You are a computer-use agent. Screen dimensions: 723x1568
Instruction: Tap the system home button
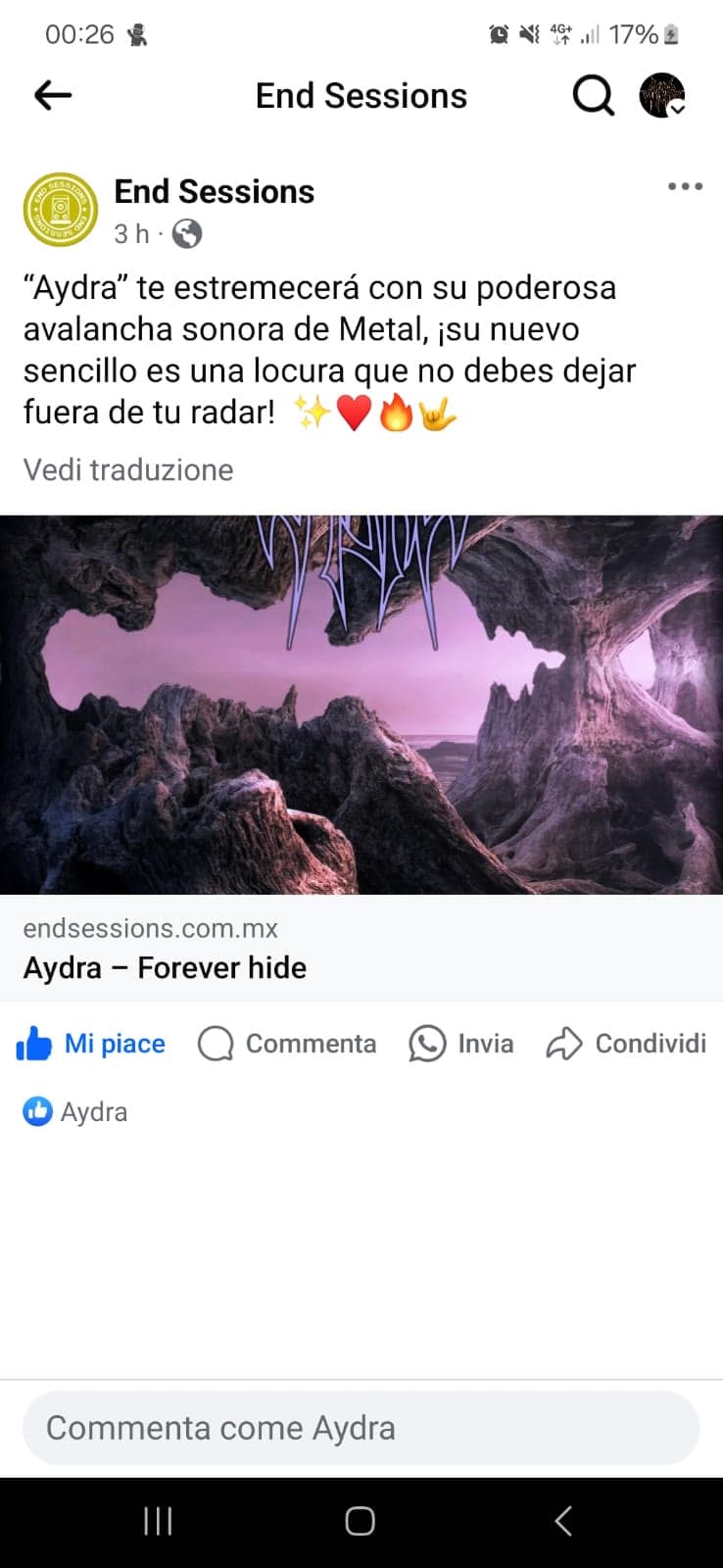361,1521
